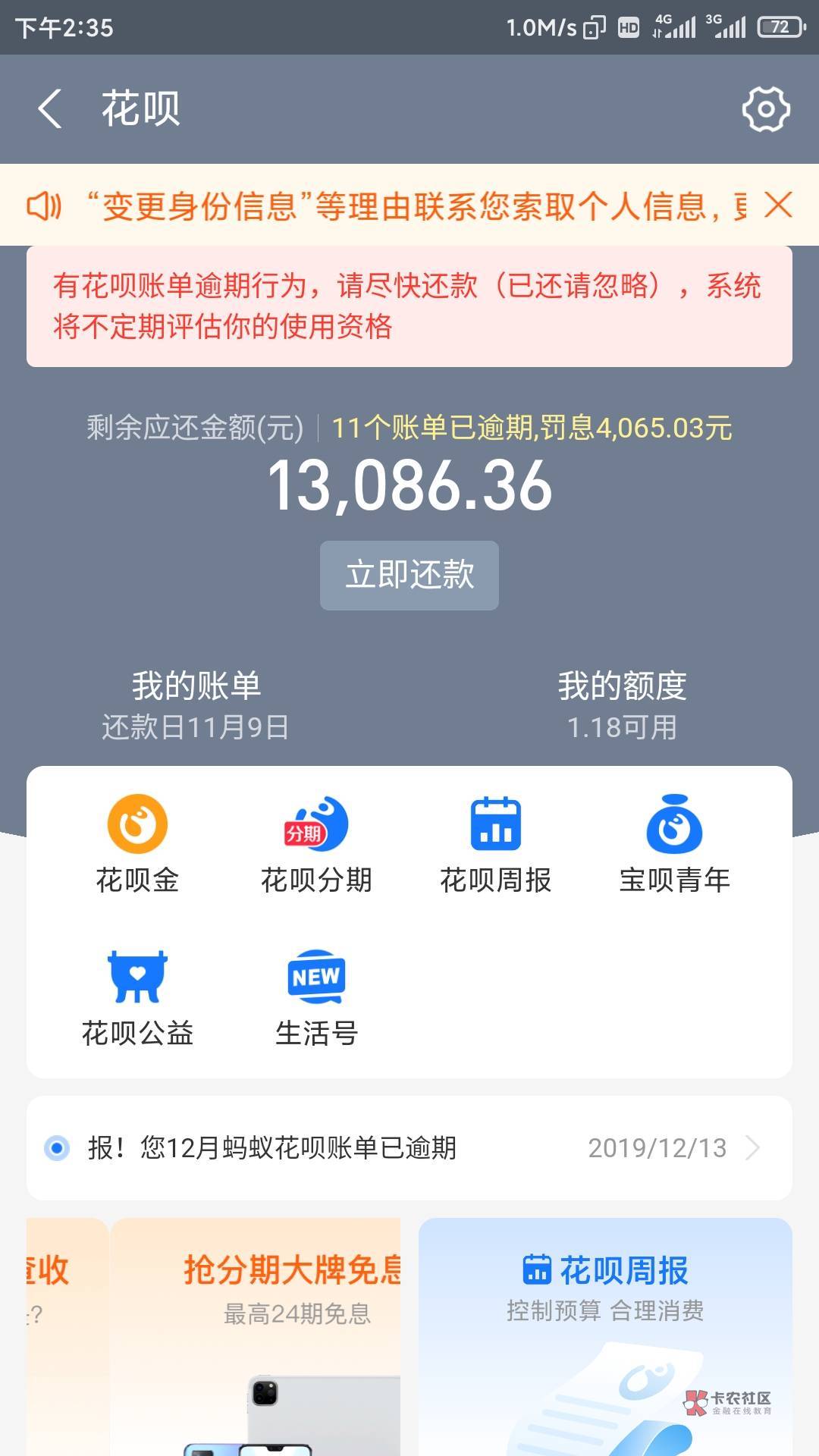
Task: Open the 花呗 settings gear
Action: pos(766,109)
